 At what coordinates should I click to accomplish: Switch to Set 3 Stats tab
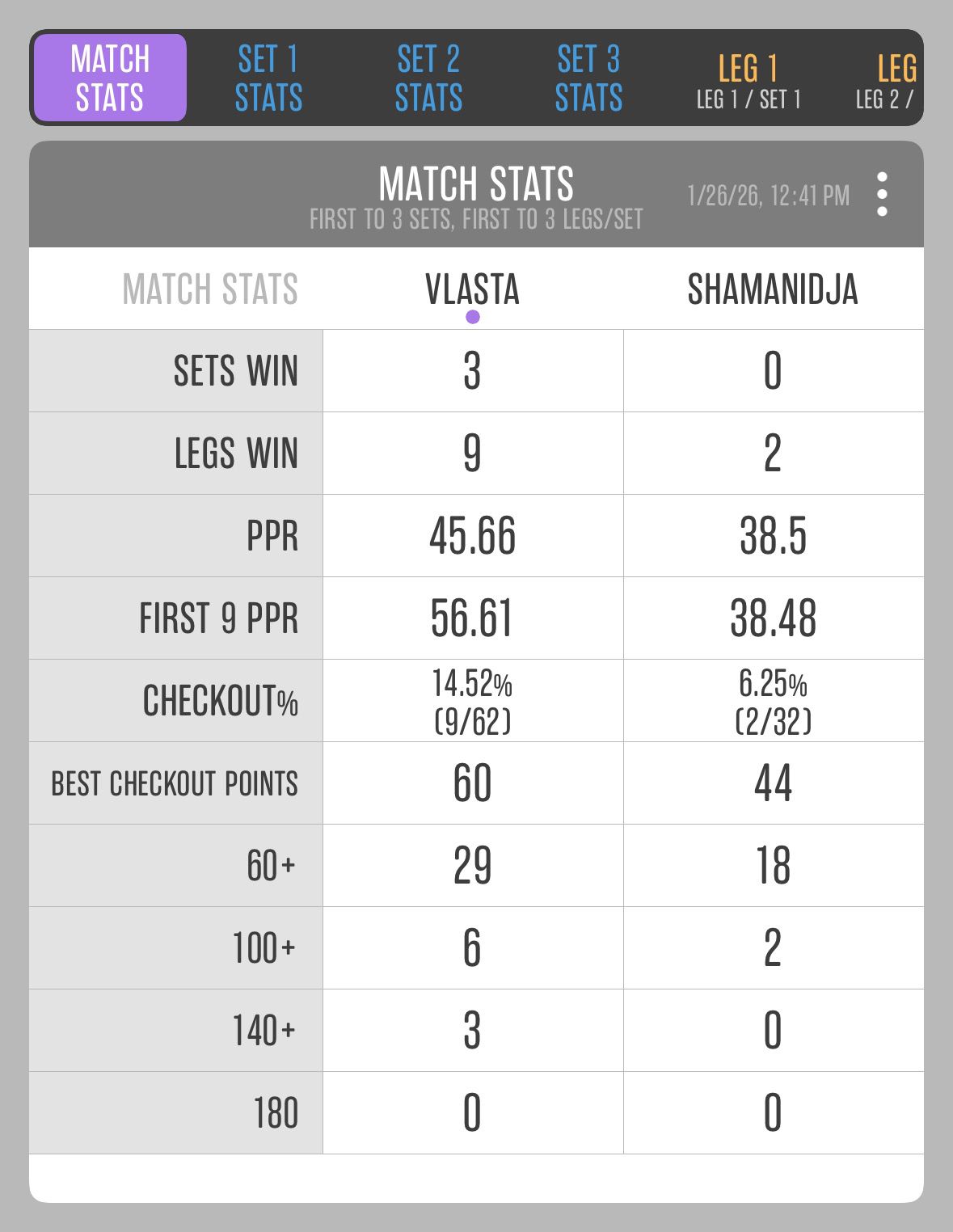tap(588, 78)
